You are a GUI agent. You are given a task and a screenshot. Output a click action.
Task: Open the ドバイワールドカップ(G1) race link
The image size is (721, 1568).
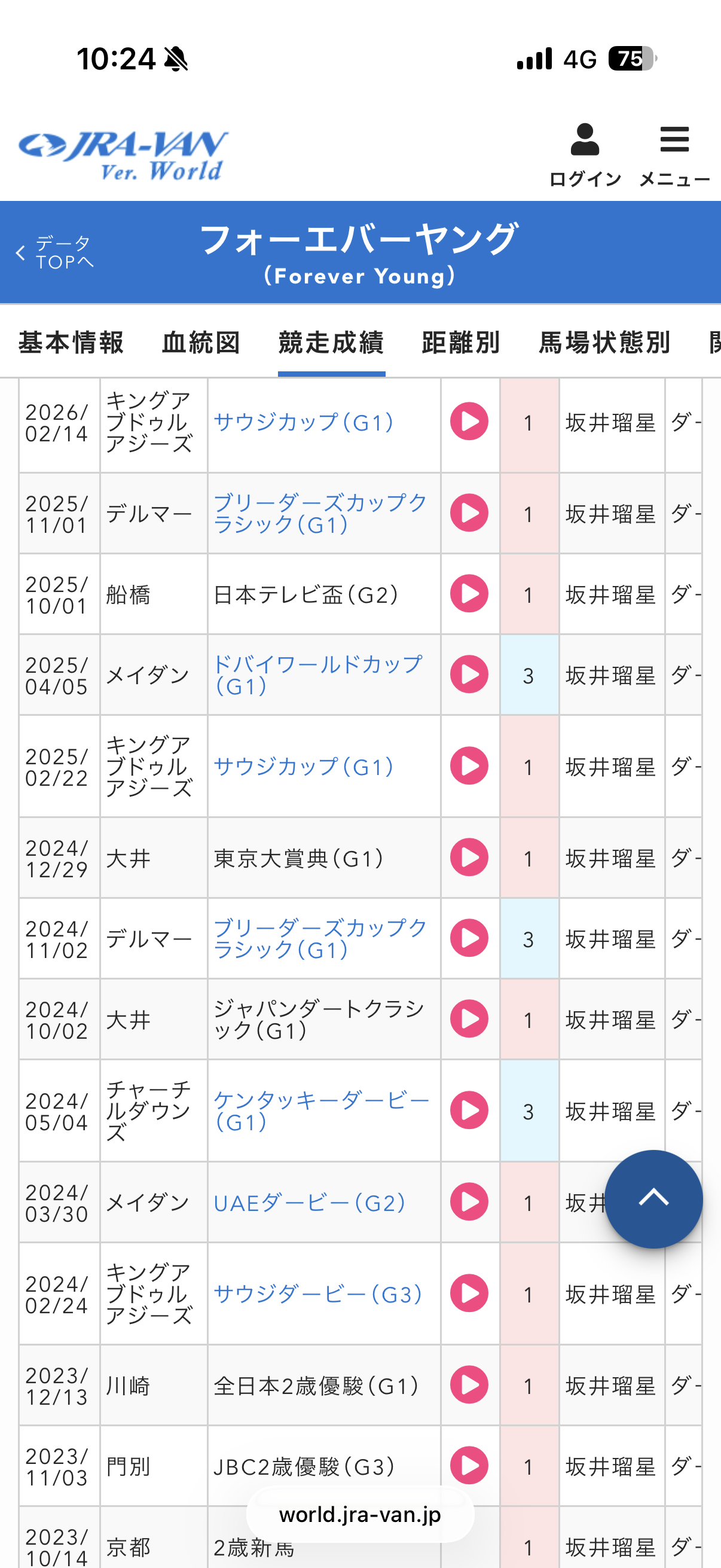click(317, 675)
